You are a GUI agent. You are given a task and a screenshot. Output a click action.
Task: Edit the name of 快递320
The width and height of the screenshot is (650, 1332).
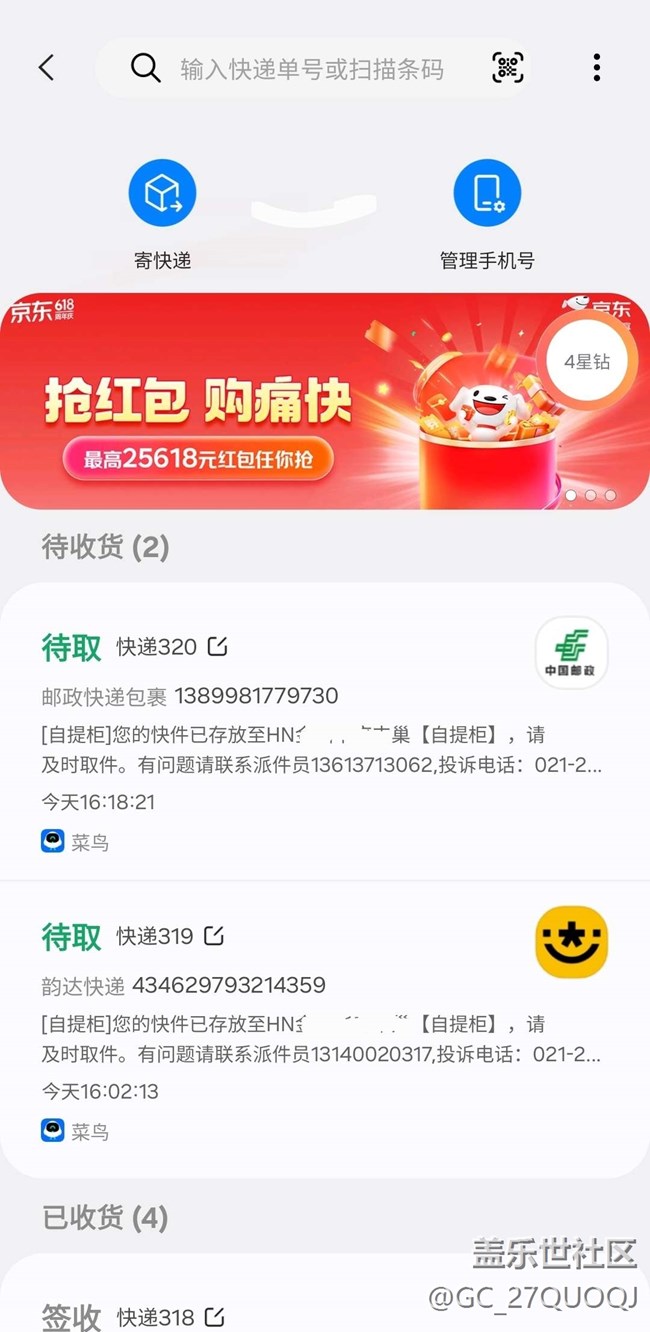coord(217,647)
